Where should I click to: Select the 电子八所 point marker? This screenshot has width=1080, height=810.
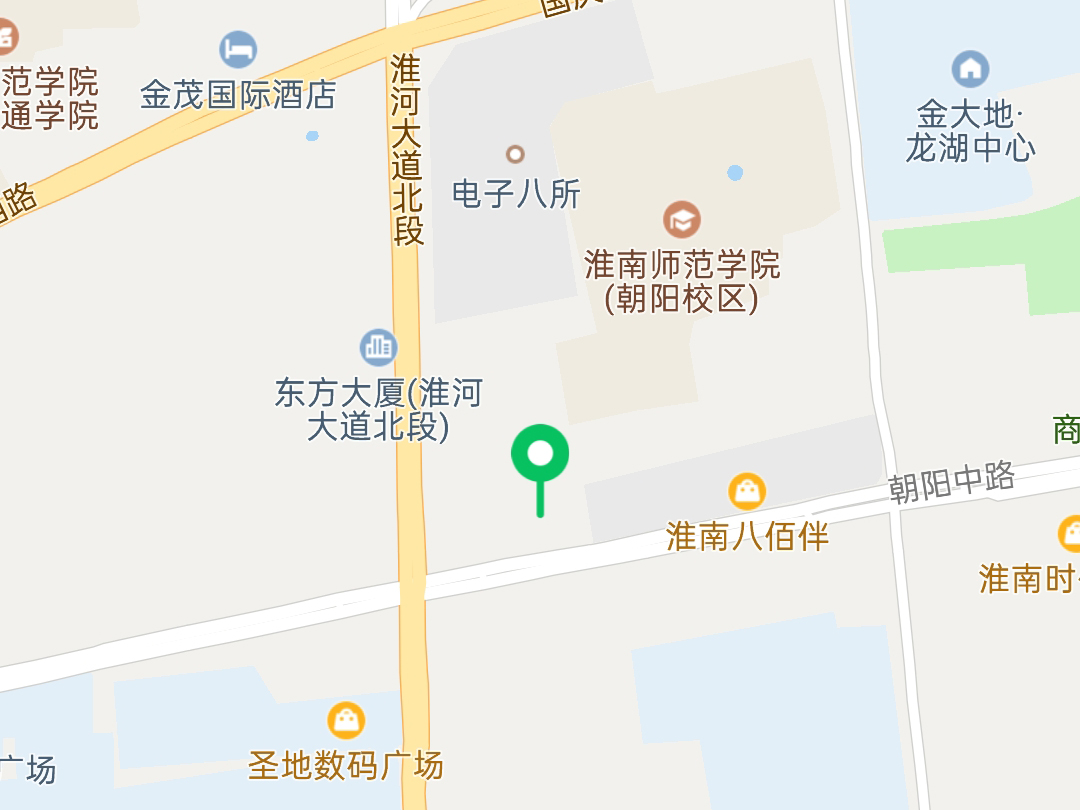click(x=515, y=154)
